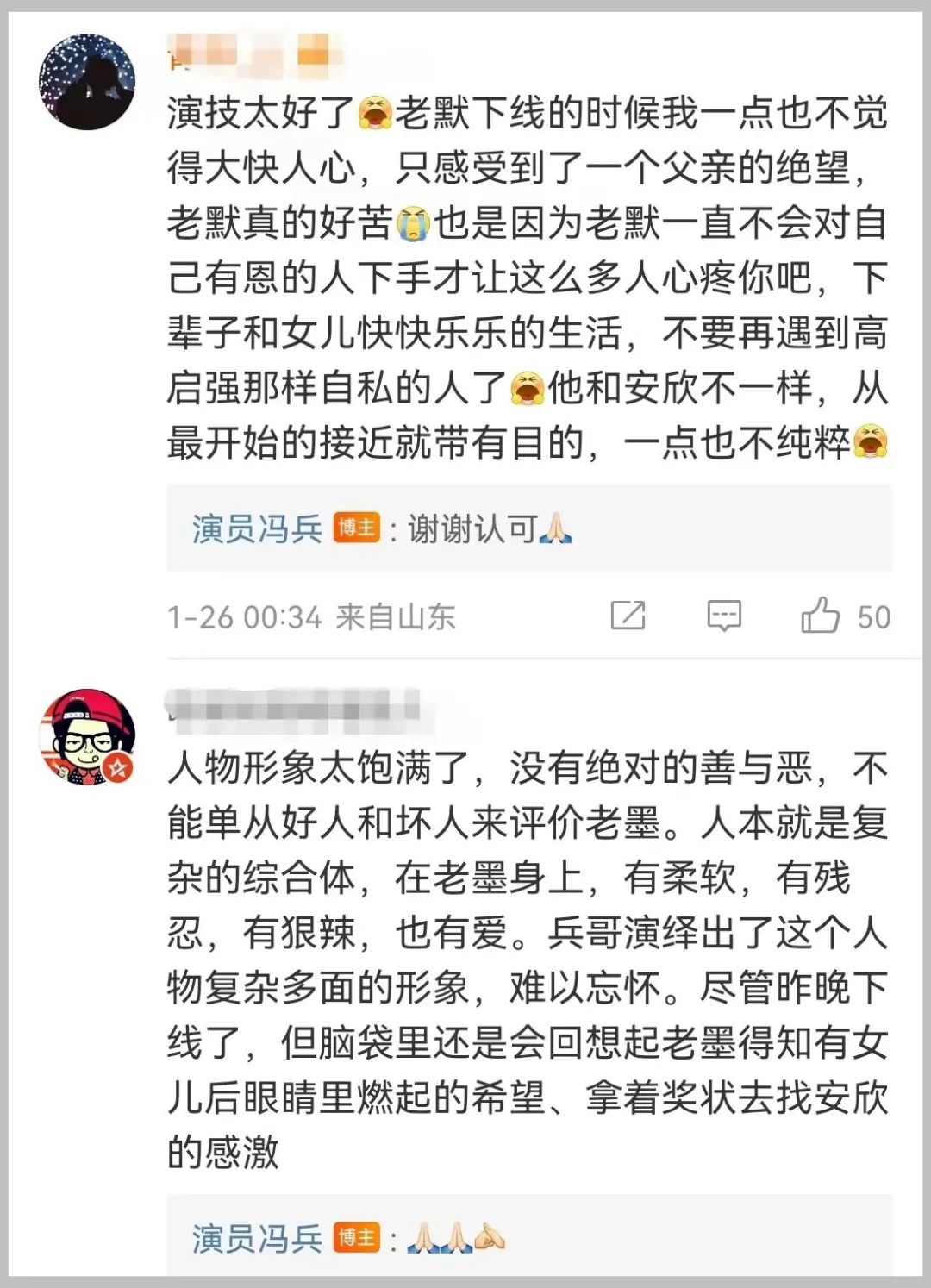Viewport: 931px width, 1288px height.
Task: Open the starry-sky avatar's profile
Action: pyautogui.click(x=87, y=83)
